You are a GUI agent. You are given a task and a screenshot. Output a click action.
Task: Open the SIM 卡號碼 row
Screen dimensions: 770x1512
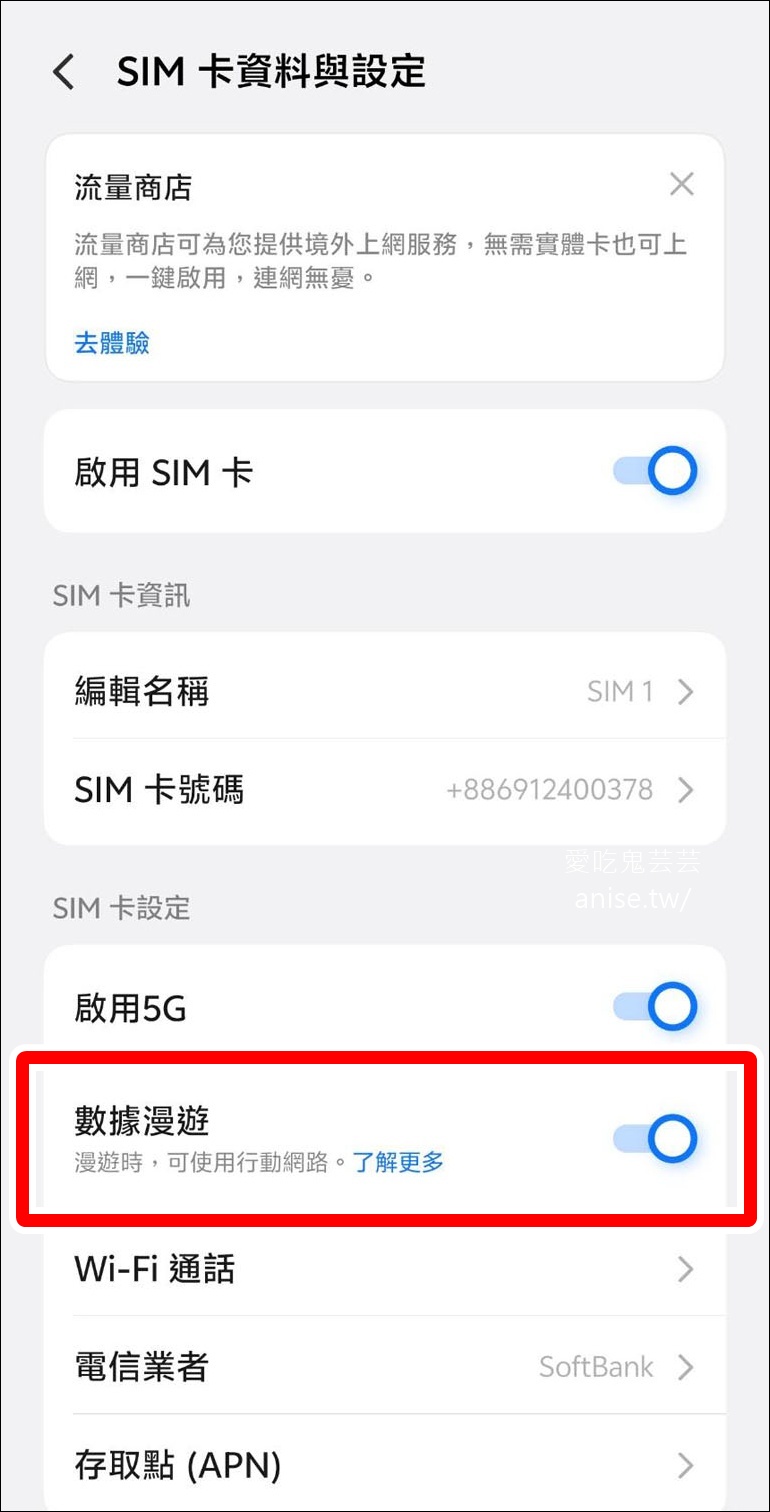(x=385, y=790)
